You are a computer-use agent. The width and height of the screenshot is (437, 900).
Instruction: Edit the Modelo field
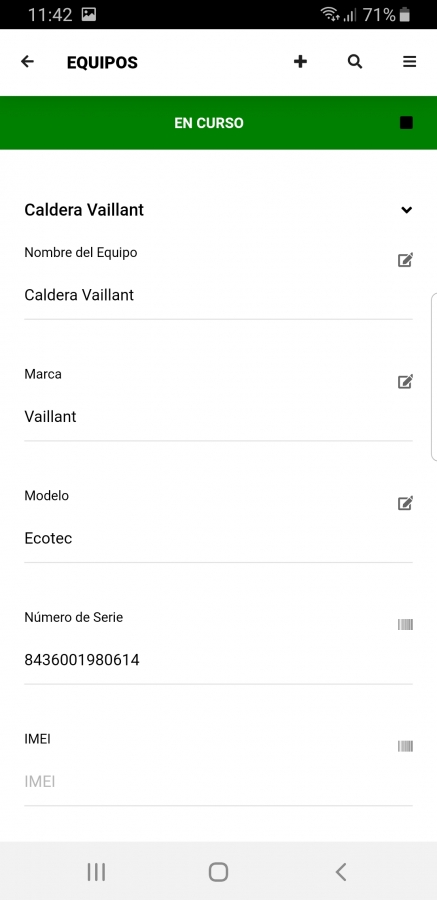pos(405,503)
